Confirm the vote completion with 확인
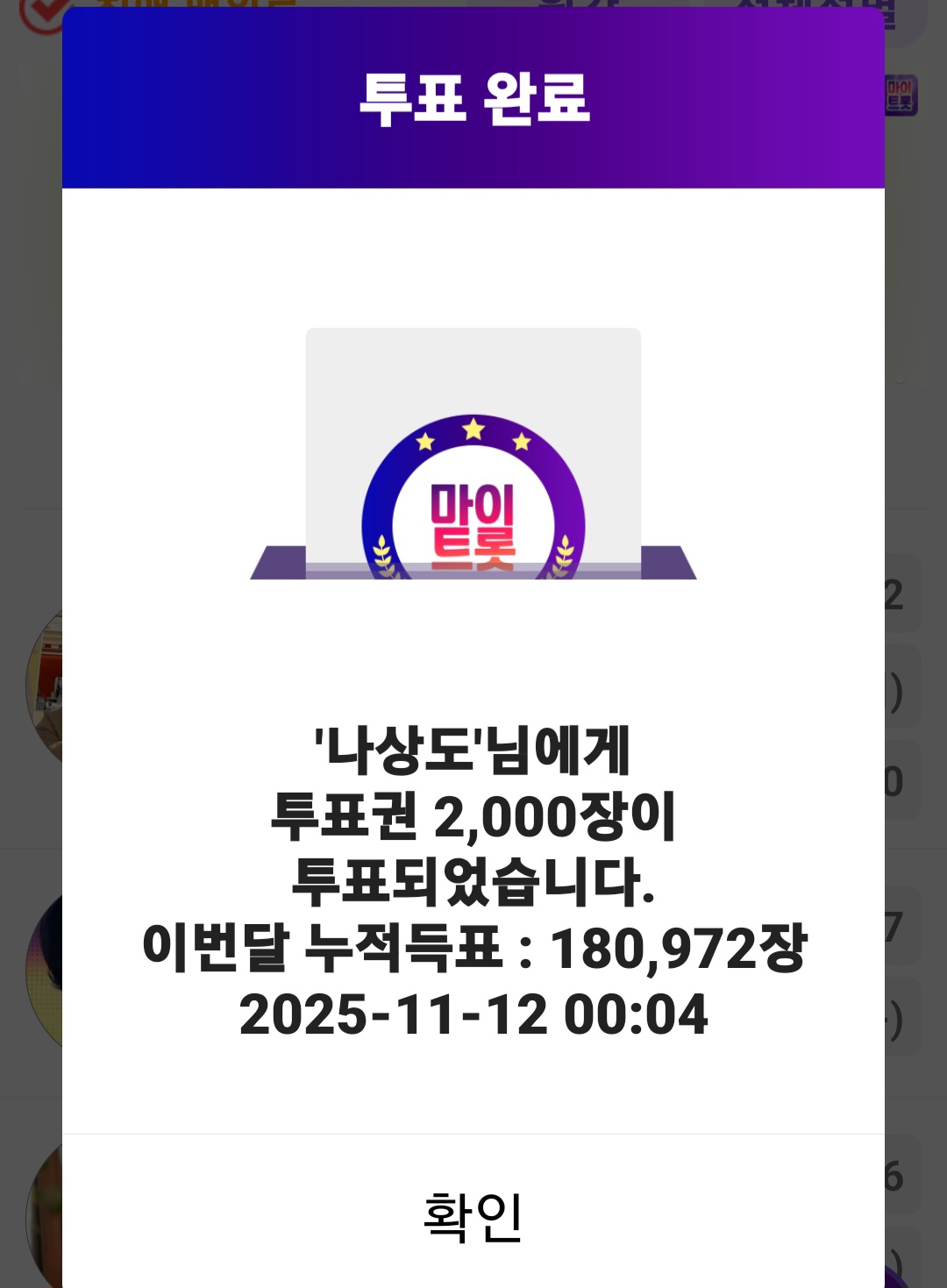The height and width of the screenshot is (1288, 947). (473, 1216)
